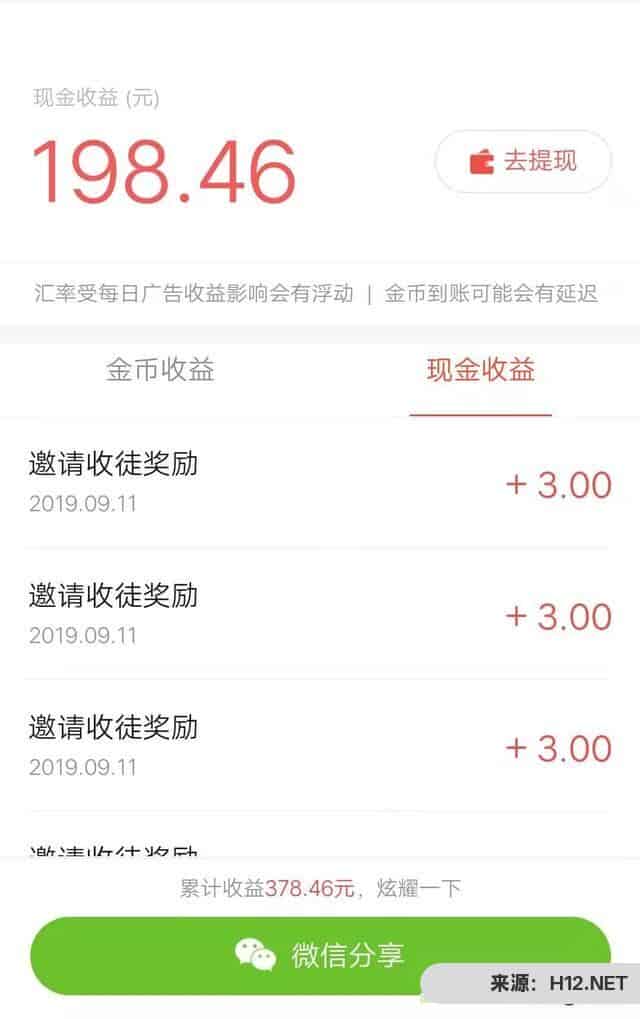Switch to the 金币收益 tab

(160, 371)
